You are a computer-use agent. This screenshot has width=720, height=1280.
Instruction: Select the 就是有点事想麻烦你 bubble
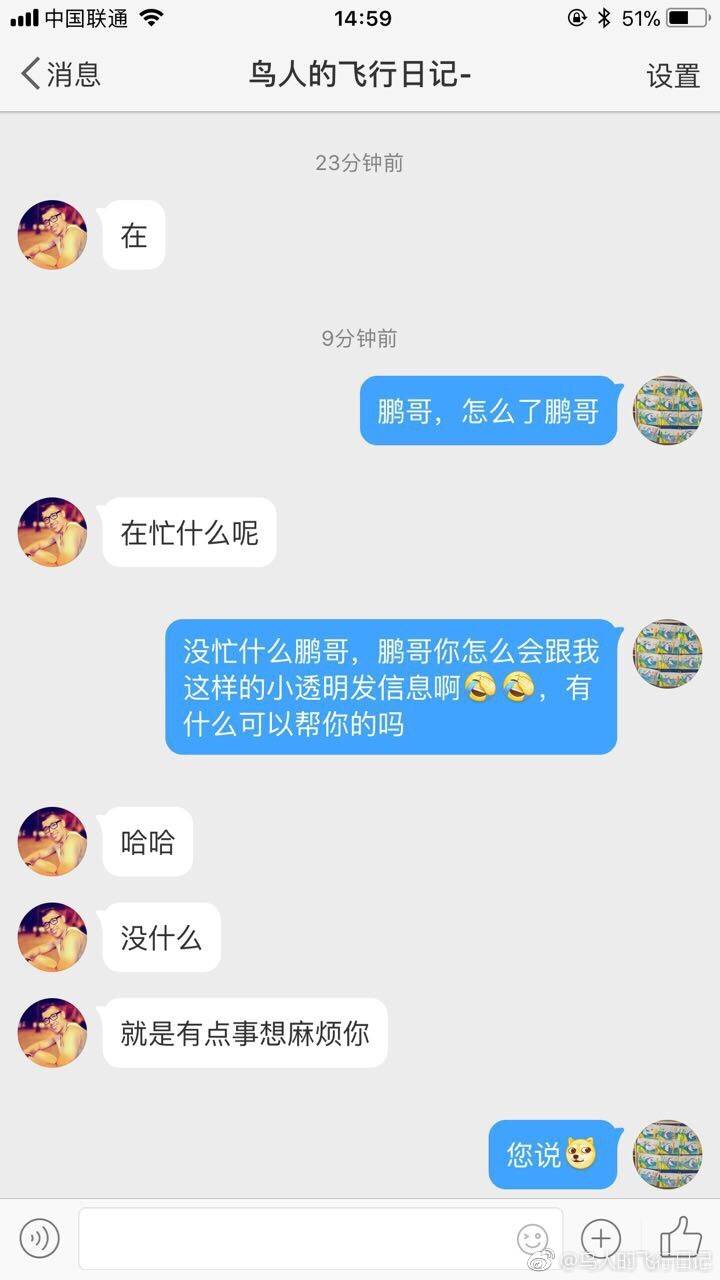243,1033
